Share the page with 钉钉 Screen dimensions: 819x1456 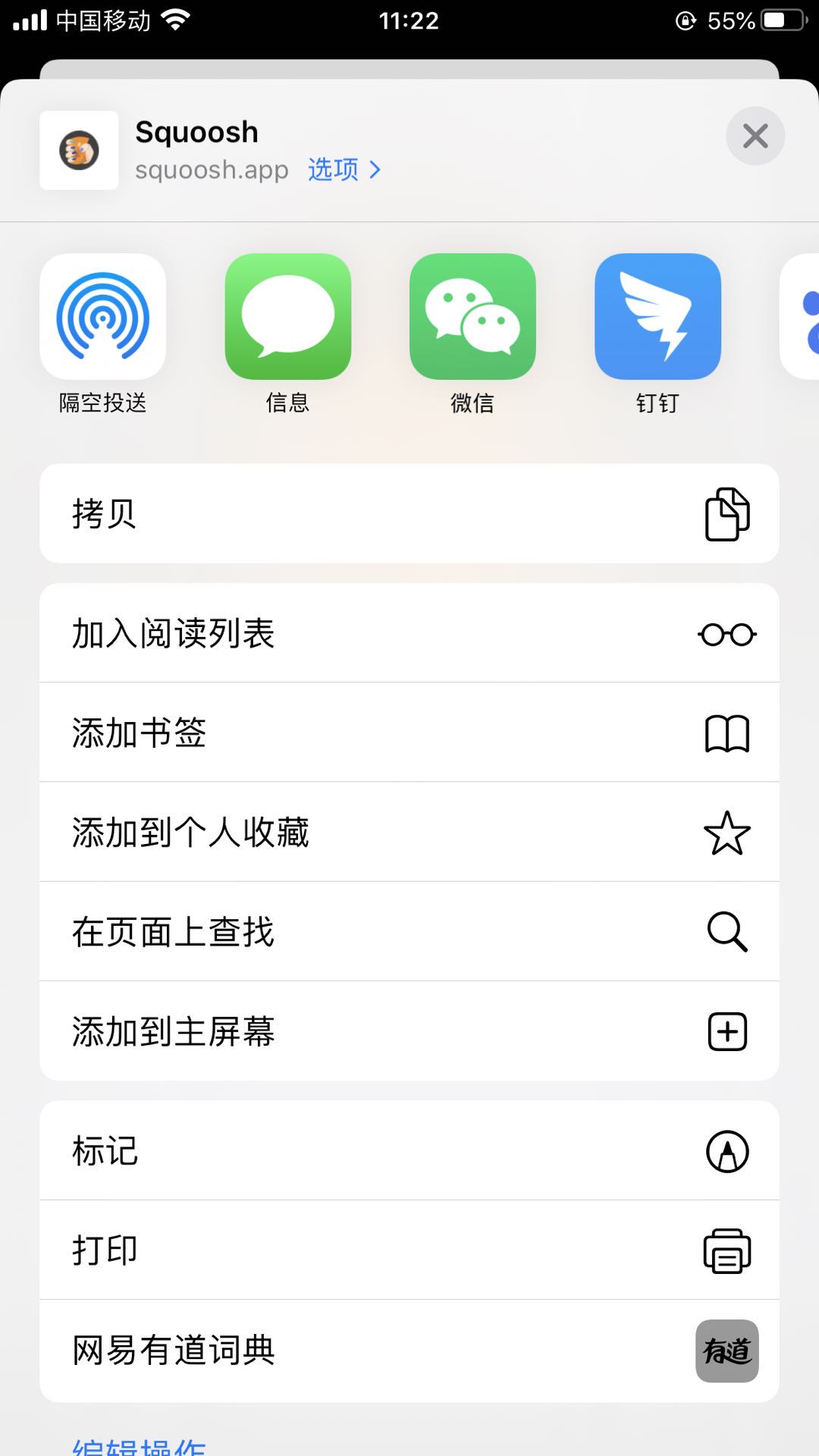pyautogui.click(x=657, y=317)
